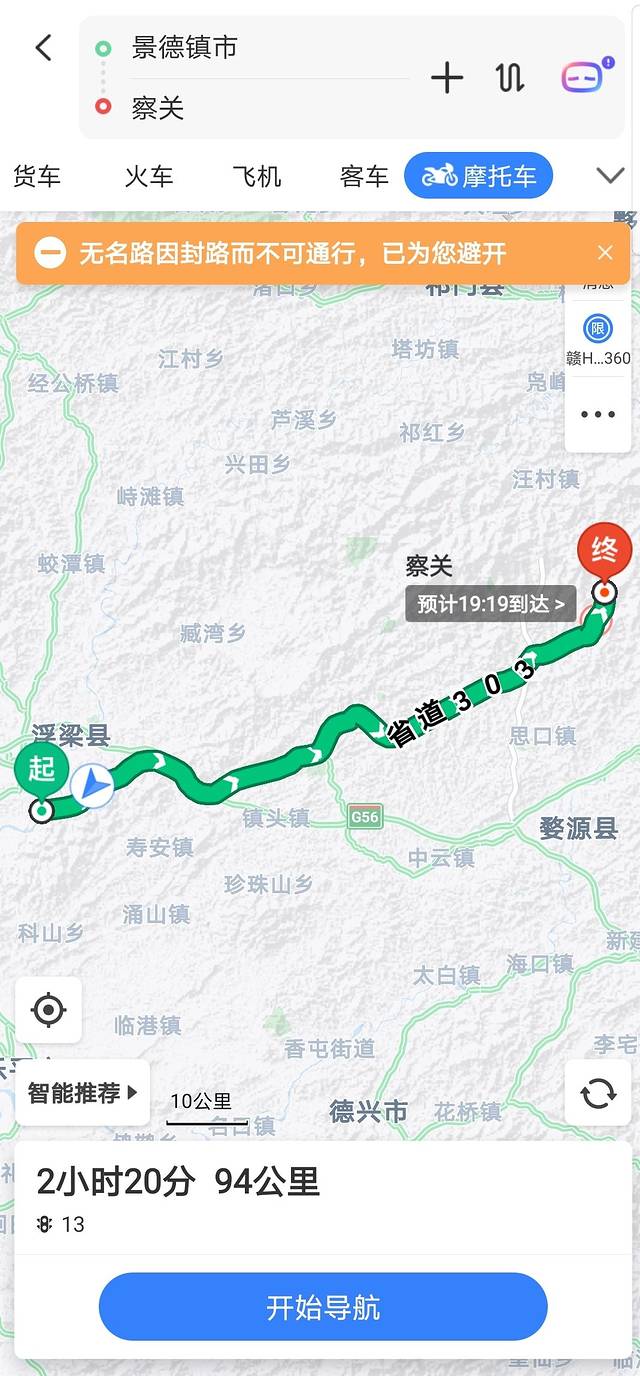Open more map options
Image resolution: width=640 pixels, height=1376 pixels.
[x=598, y=414]
